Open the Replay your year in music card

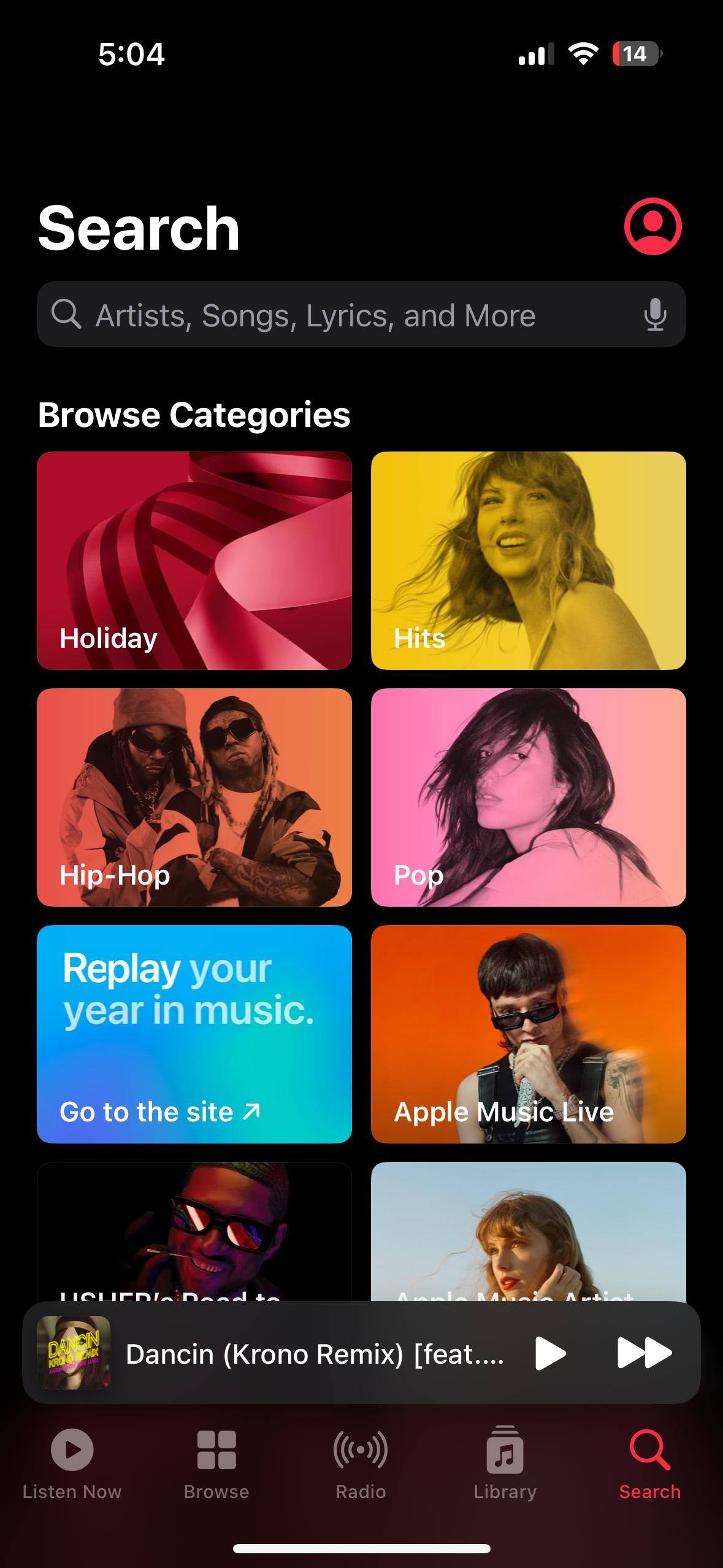[x=194, y=1034]
